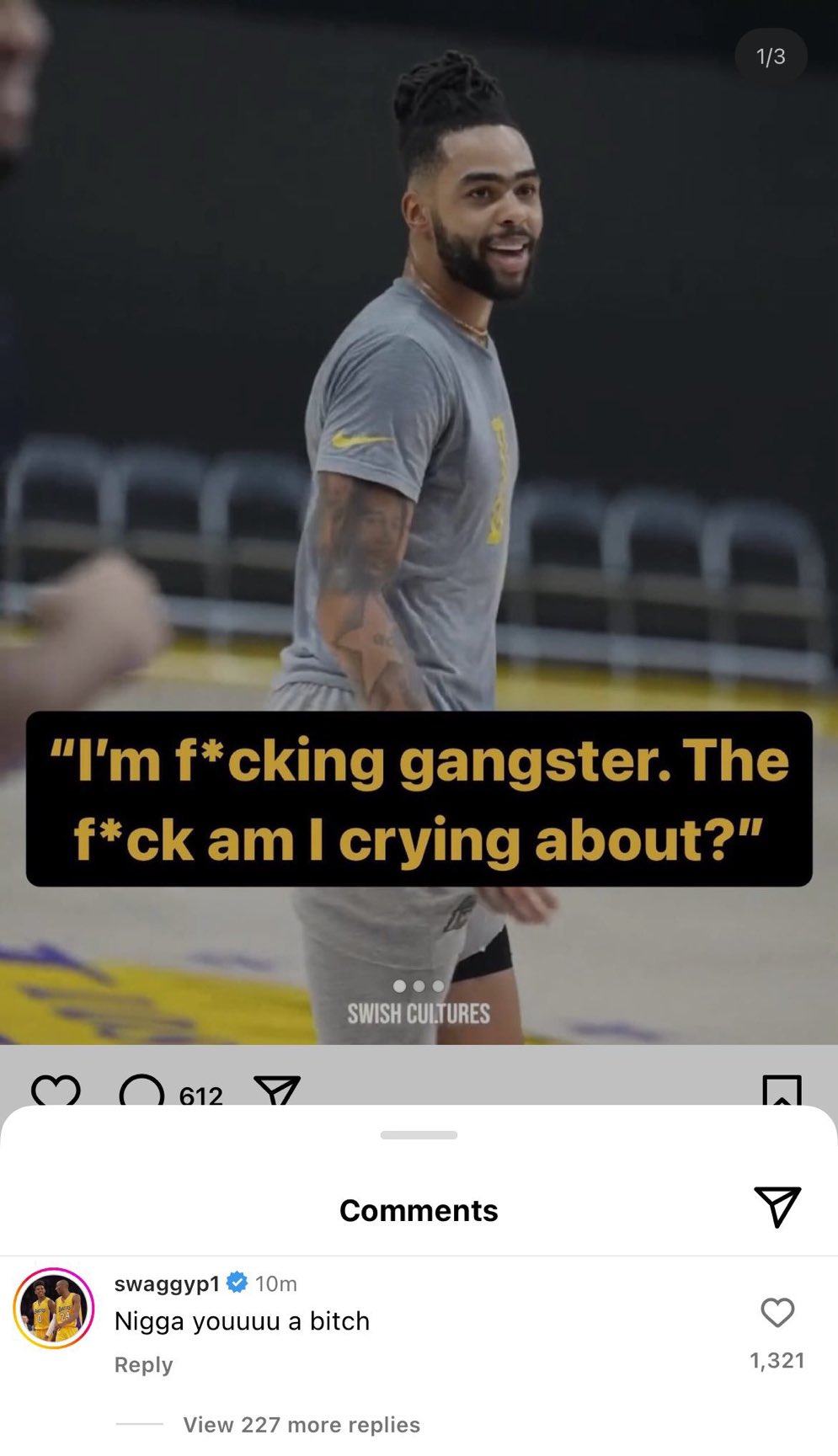Expand replies via View 227 more replies
Screen dimensions: 838x1456
[x=301, y=1424]
